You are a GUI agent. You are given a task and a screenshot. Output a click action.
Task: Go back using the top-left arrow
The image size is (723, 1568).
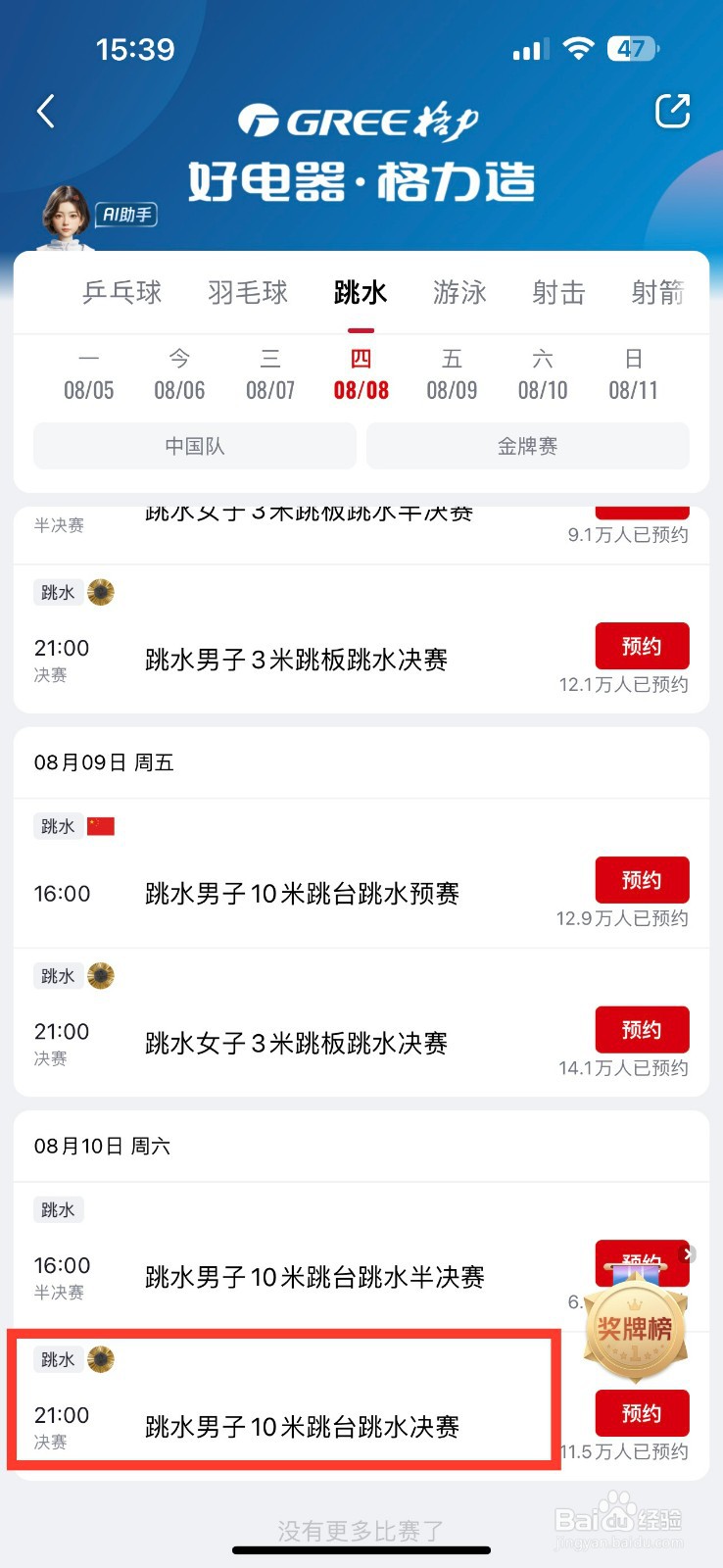coord(45,112)
